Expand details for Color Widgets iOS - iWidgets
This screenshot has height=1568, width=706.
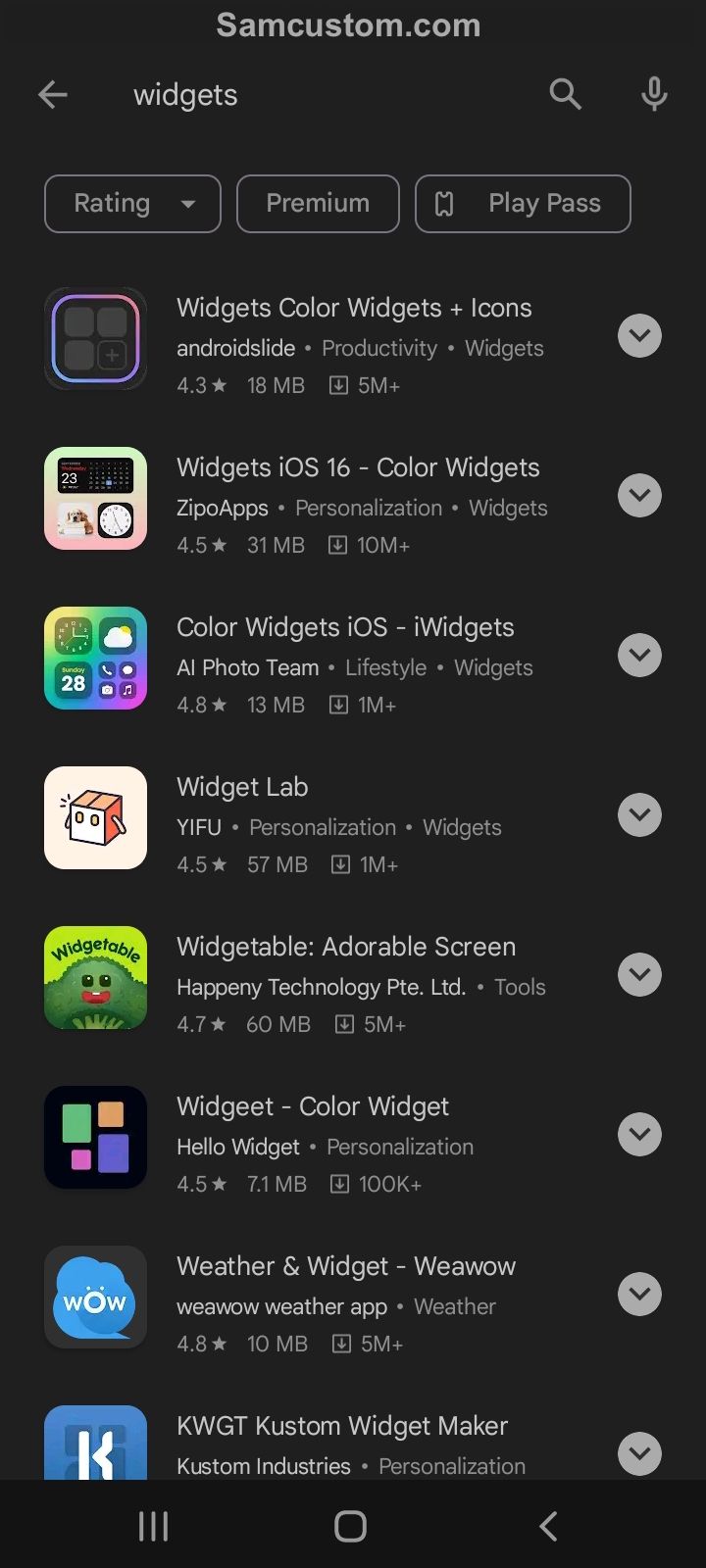[x=639, y=656]
